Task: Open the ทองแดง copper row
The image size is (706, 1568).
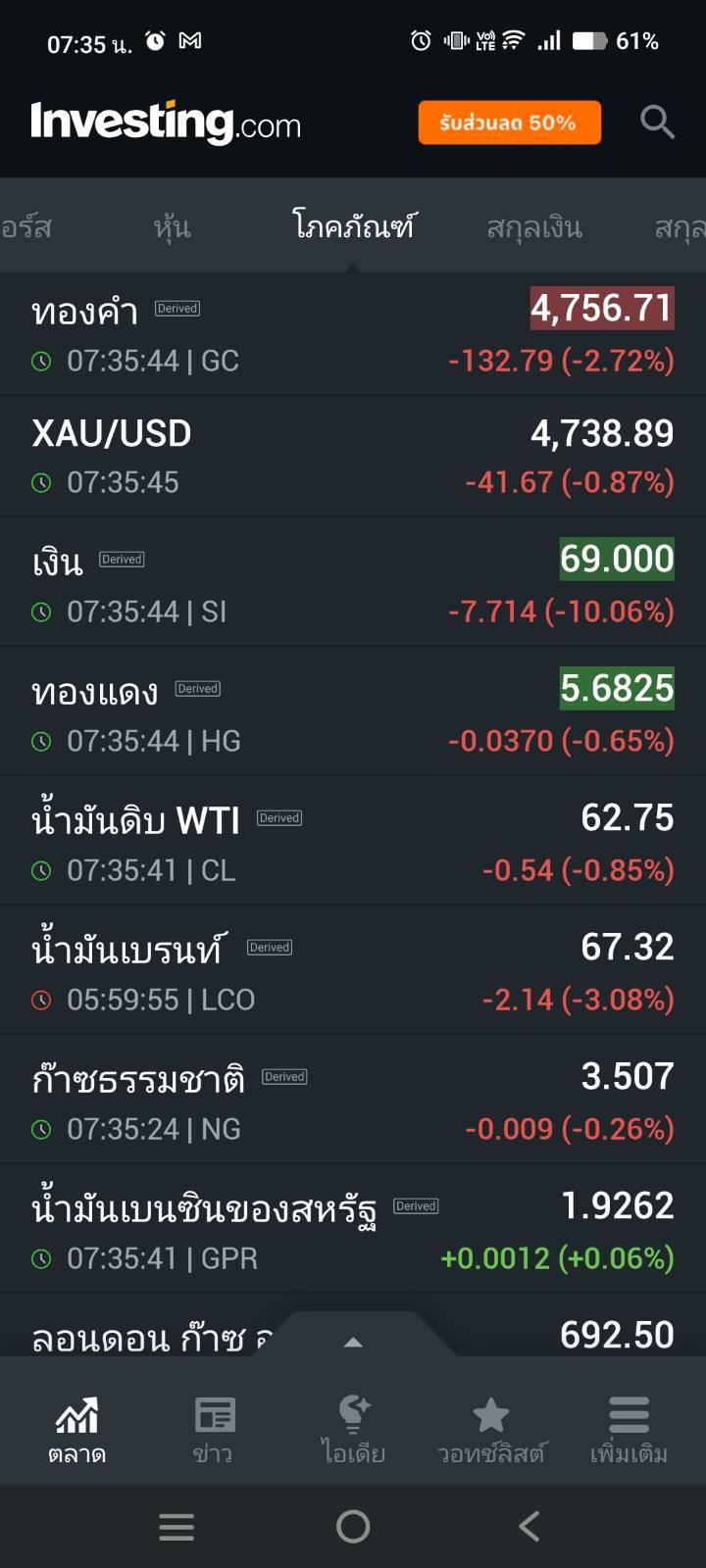Action: pyautogui.click(x=353, y=712)
